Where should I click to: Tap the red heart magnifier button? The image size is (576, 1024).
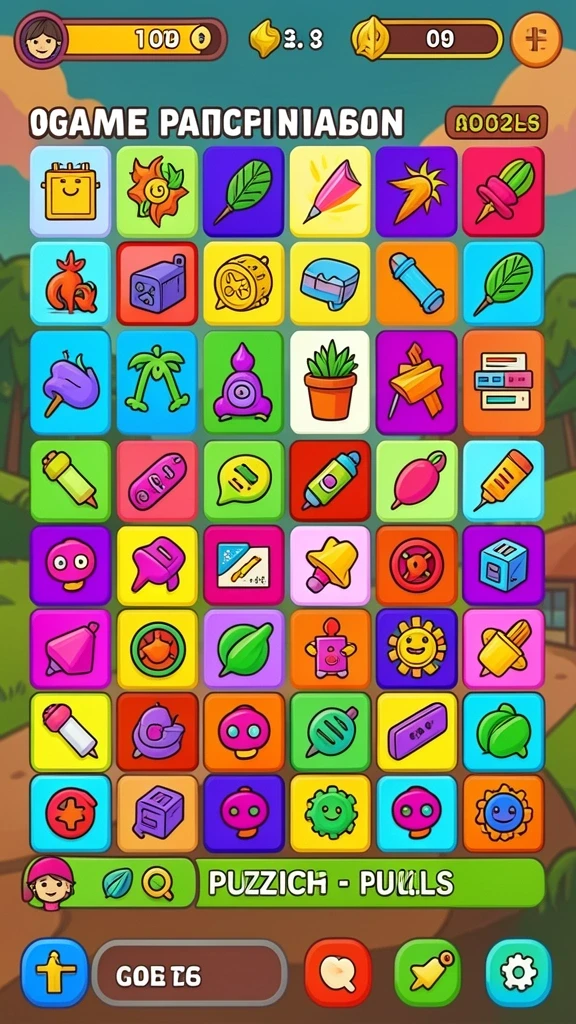click(338, 974)
